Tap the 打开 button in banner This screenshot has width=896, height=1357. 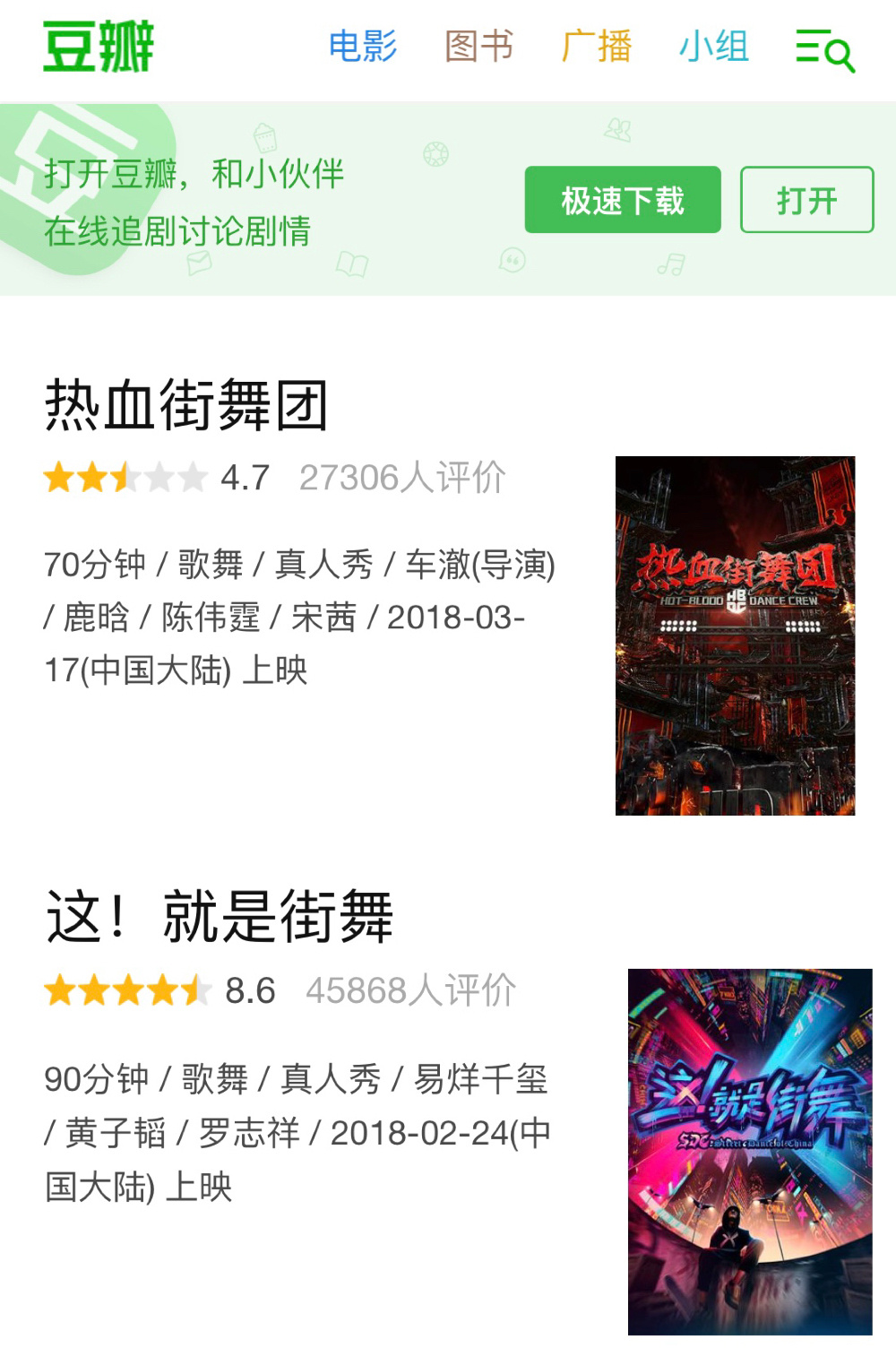point(806,200)
